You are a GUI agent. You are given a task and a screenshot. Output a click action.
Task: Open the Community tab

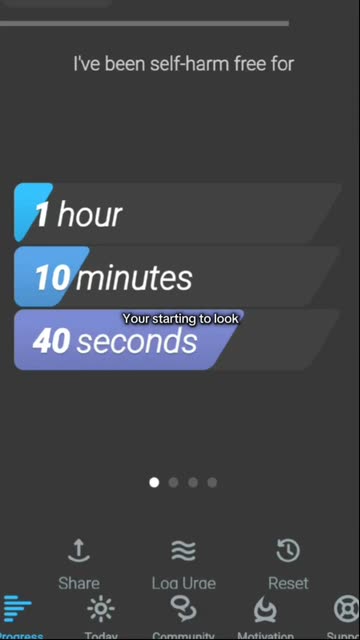tap(183, 618)
